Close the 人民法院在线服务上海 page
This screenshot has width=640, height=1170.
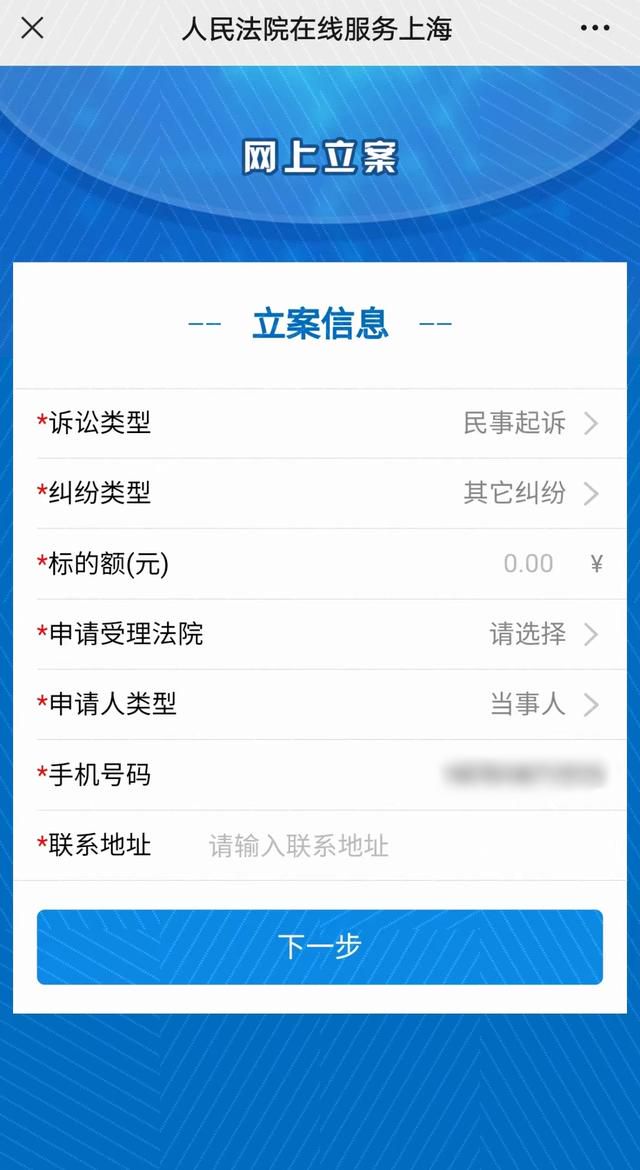32,29
